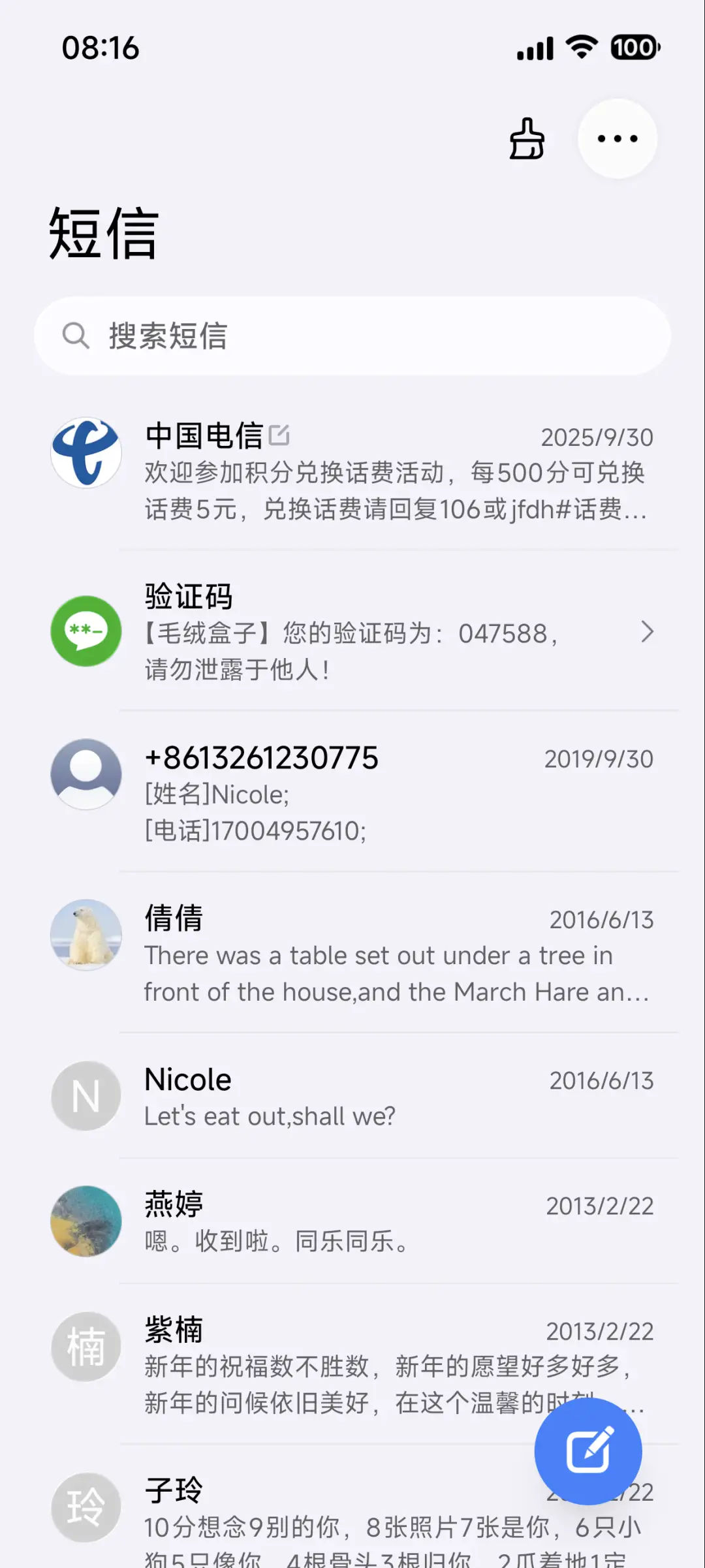
Task: Tap the battery indicator in status bar
Action: coord(634,48)
